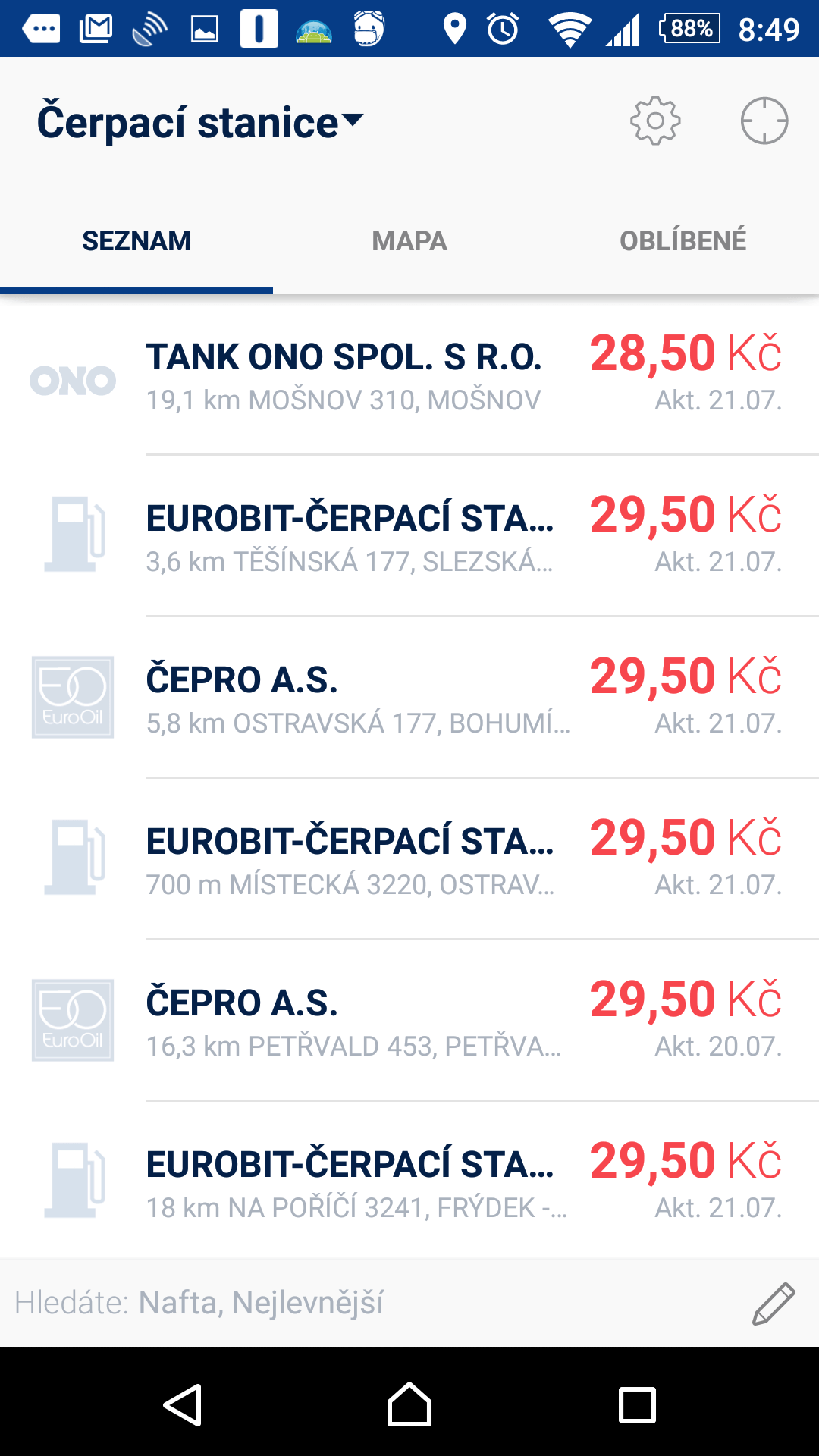Select the Seznam tab
819x1456 pixels.
136,241
